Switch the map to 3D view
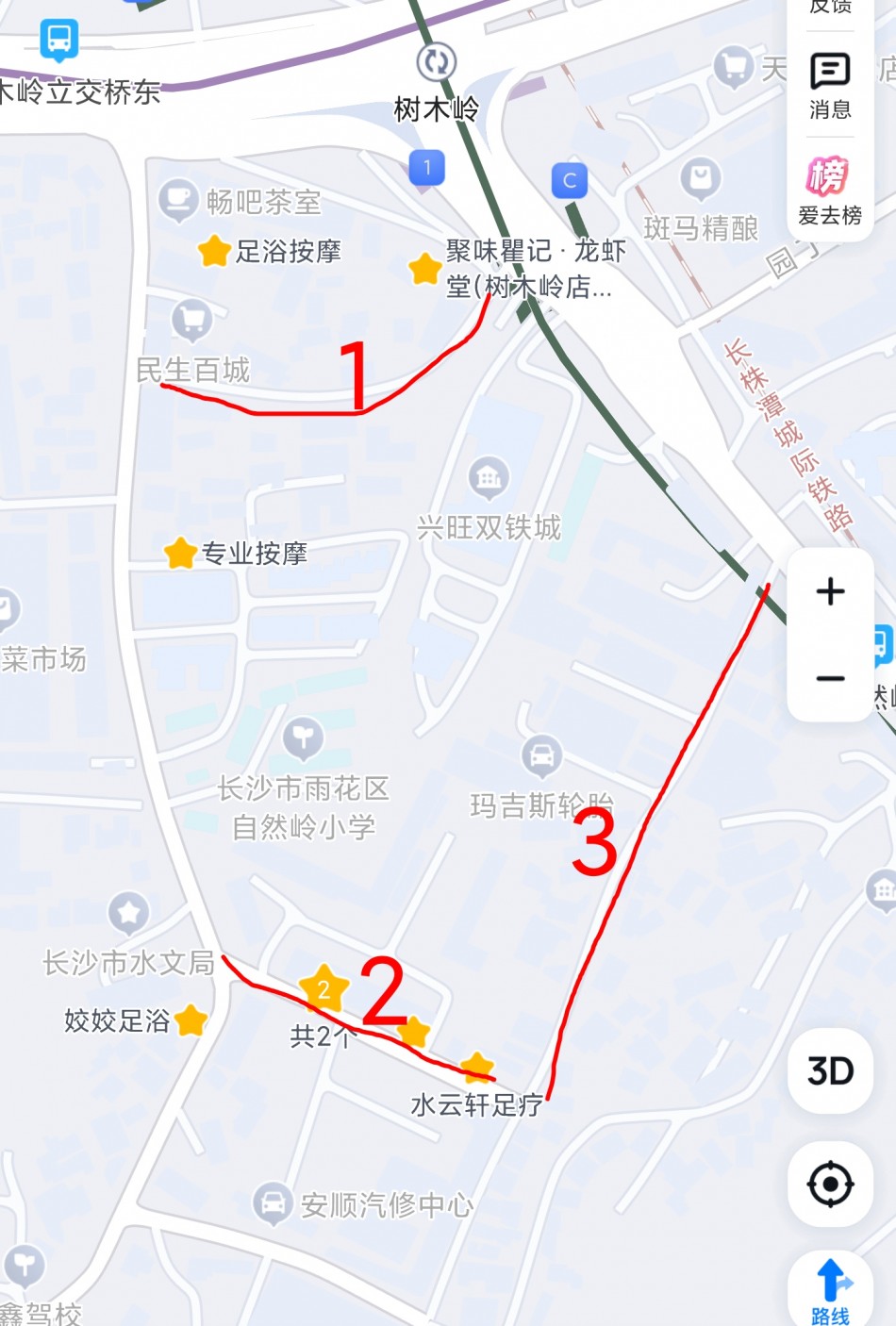Viewport: 896px width, 1326px height. pyautogui.click(x=830, y=1071)
